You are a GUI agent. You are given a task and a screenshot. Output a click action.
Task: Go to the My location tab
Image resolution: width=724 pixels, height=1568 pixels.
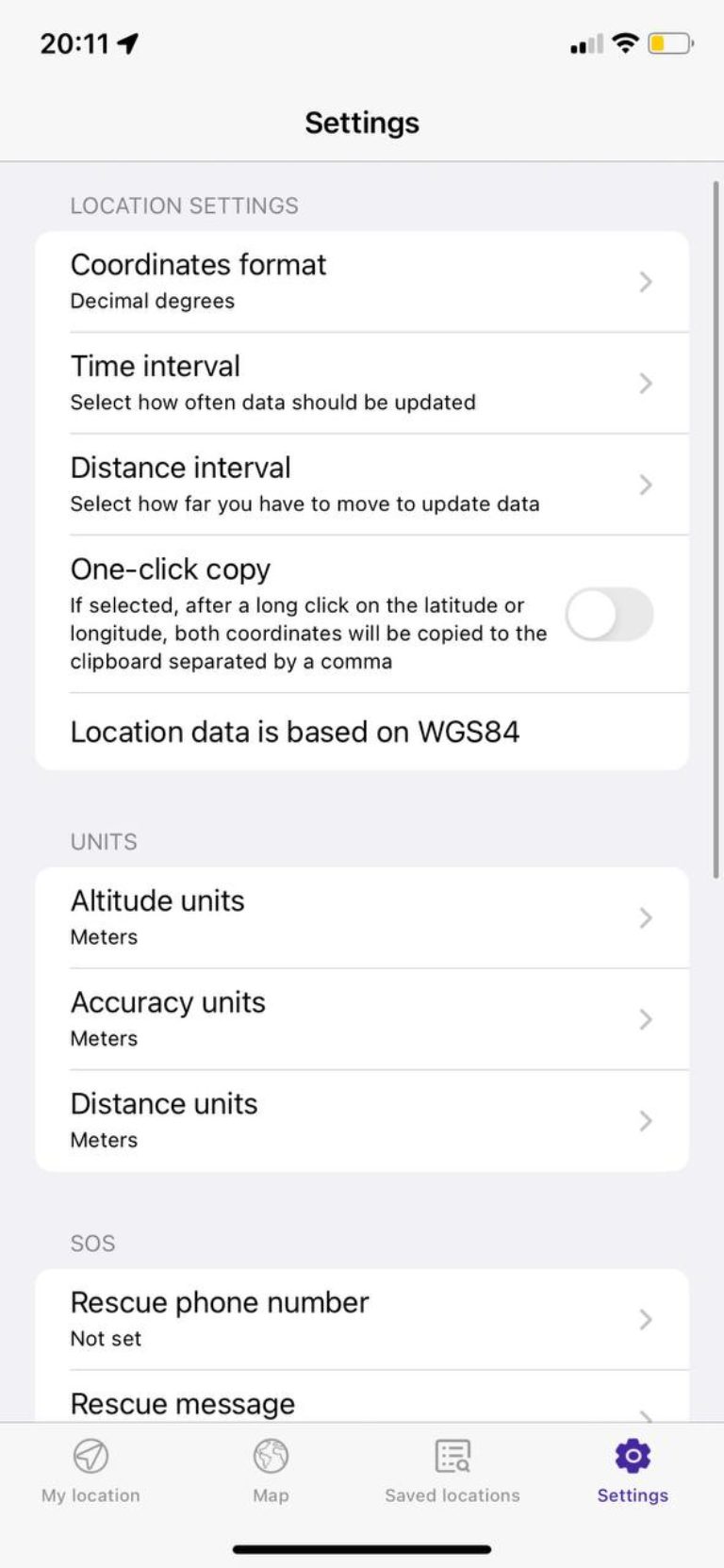(x=90, y=1471)
